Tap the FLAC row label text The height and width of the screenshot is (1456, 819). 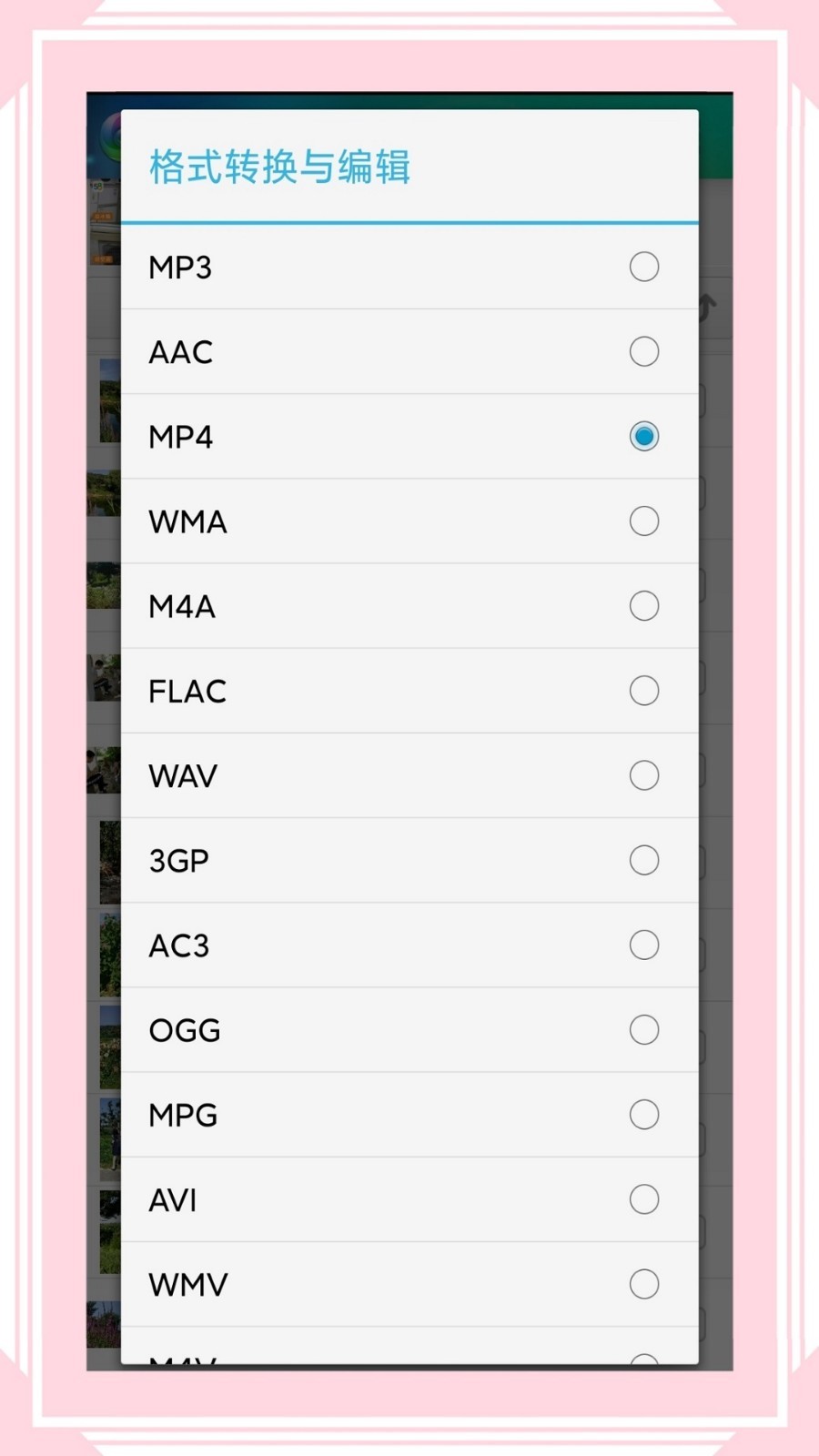187,691
